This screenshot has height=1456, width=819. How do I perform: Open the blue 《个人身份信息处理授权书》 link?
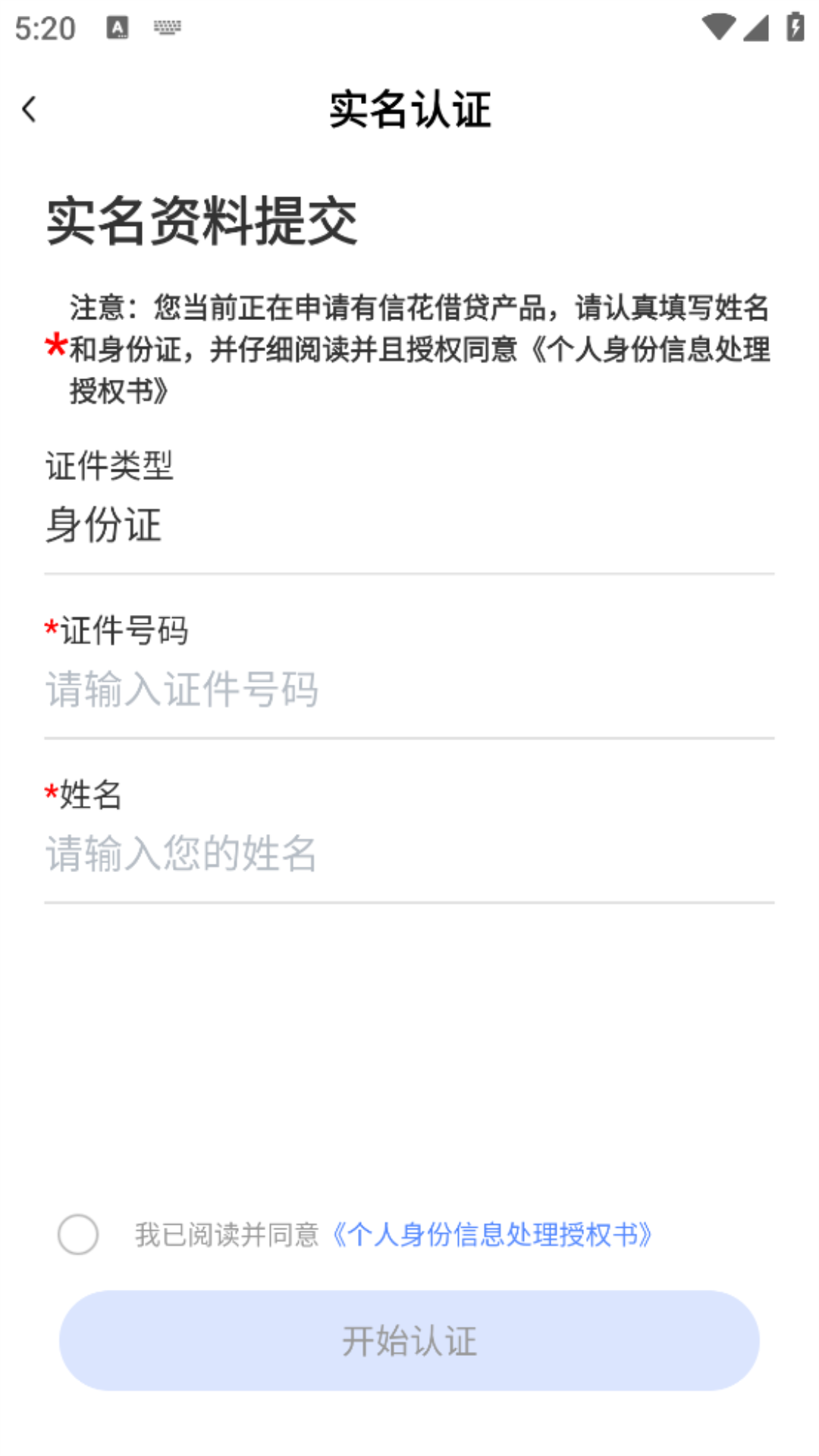pos(493,1235)
